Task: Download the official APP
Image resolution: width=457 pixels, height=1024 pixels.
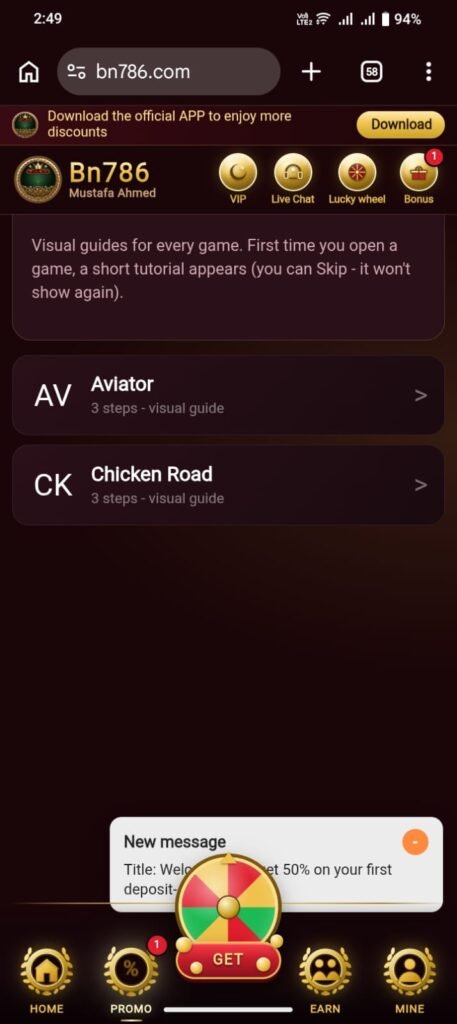Action: point(401,125)
